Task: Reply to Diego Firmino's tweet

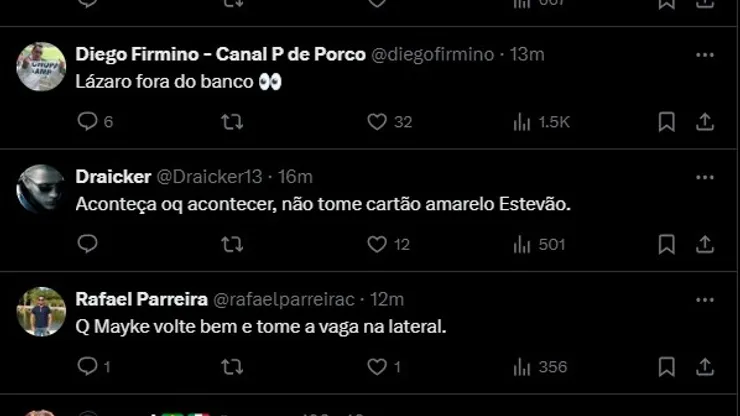Action: coord(88,122)
